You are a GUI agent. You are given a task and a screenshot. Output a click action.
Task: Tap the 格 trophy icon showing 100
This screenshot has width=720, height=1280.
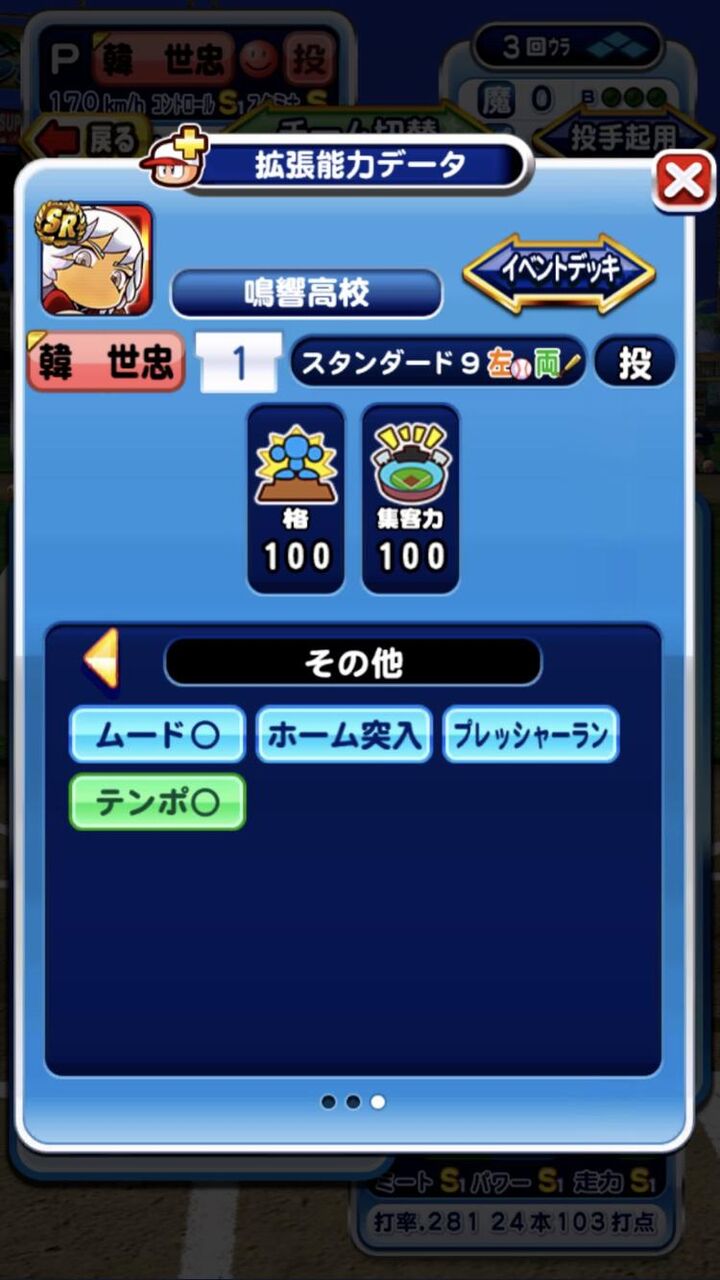295,470
